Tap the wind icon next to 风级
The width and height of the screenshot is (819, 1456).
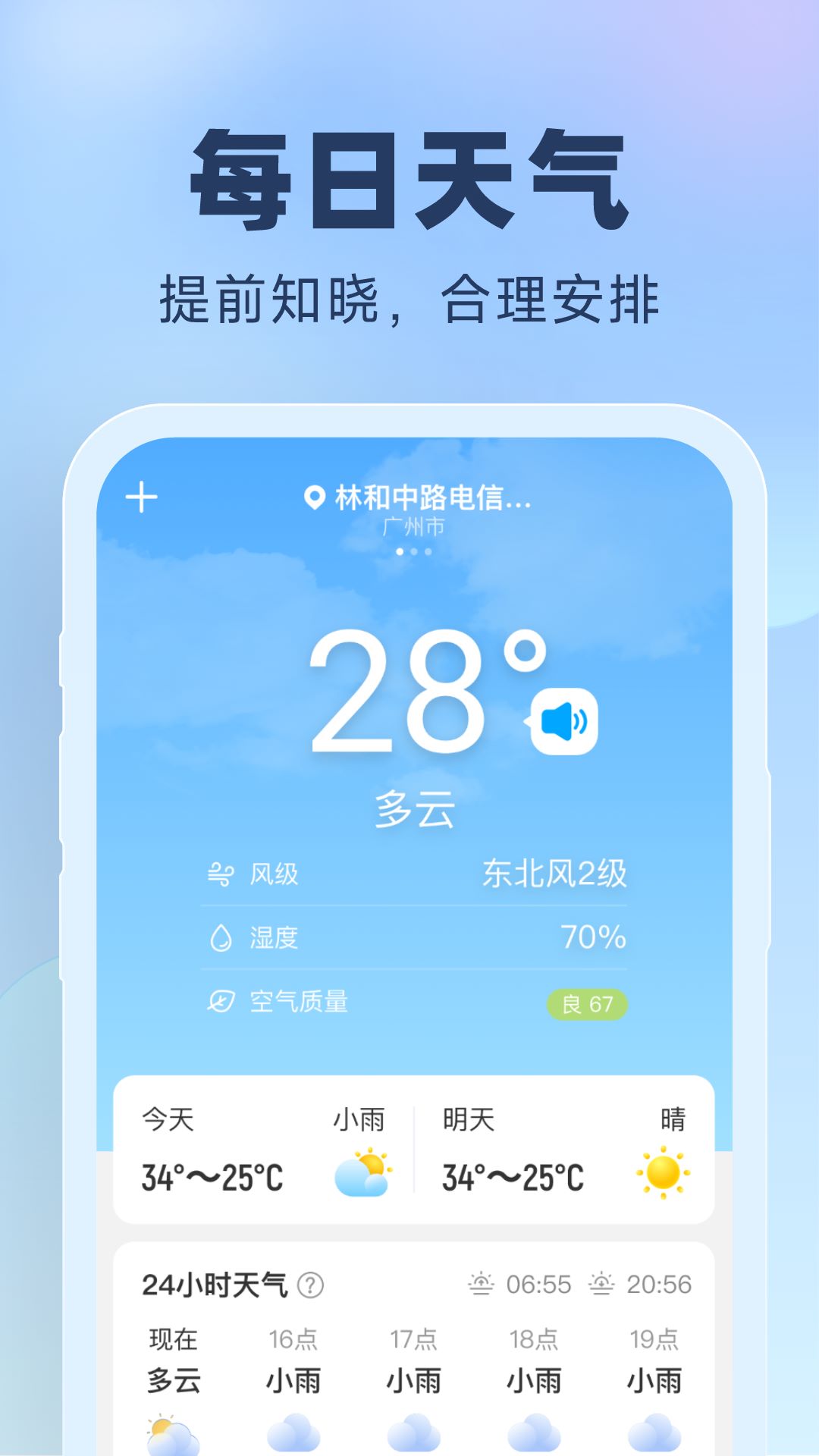(219, 874)
